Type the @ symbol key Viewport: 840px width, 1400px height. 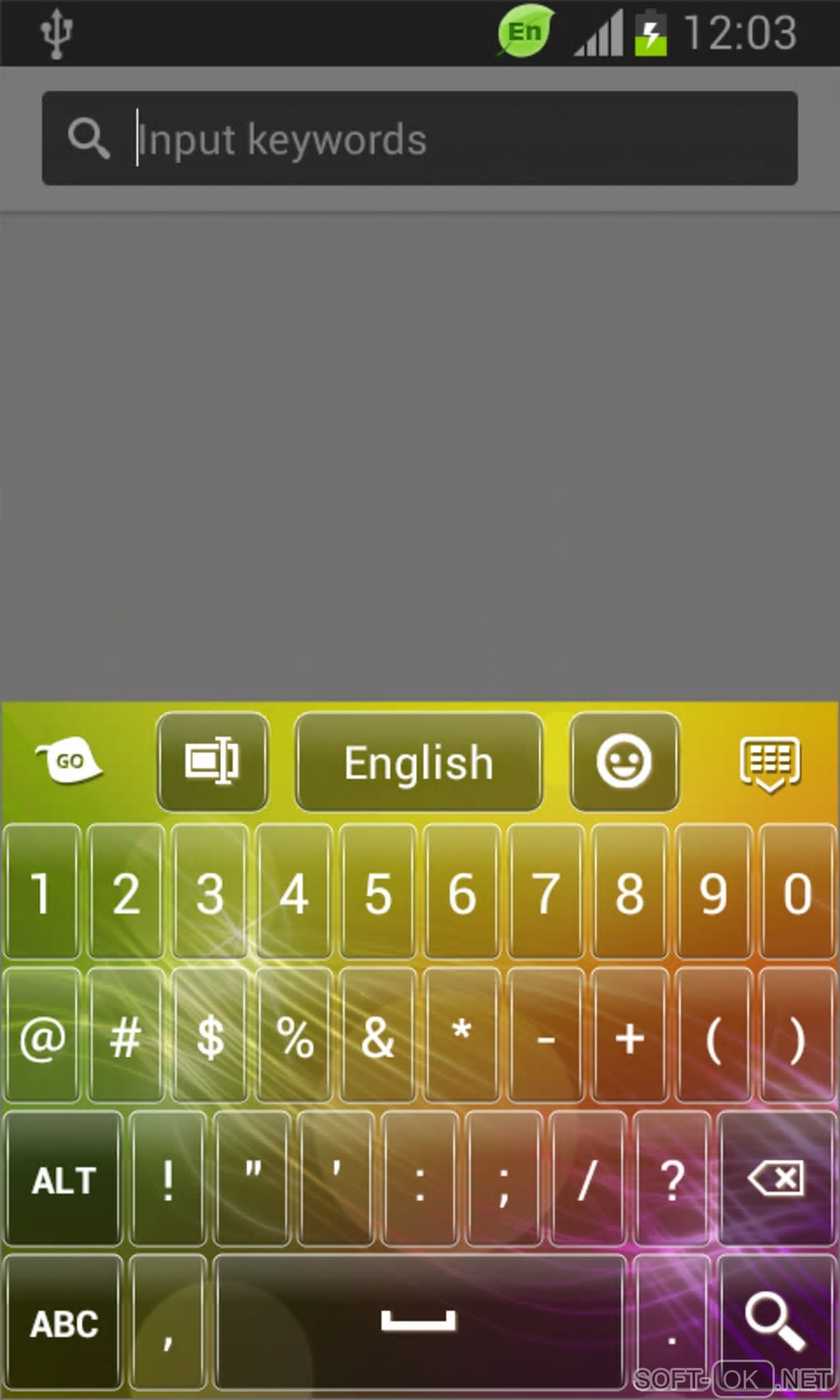42,1036
